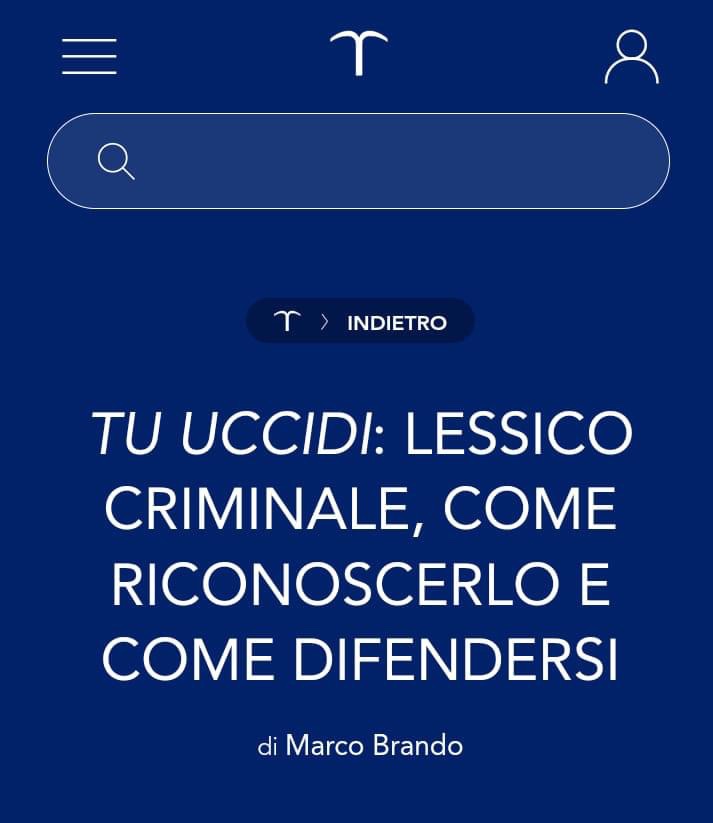Open the hamburger navigation menu
This screenshot has width=713, height=823.
[x=89, y=56]
